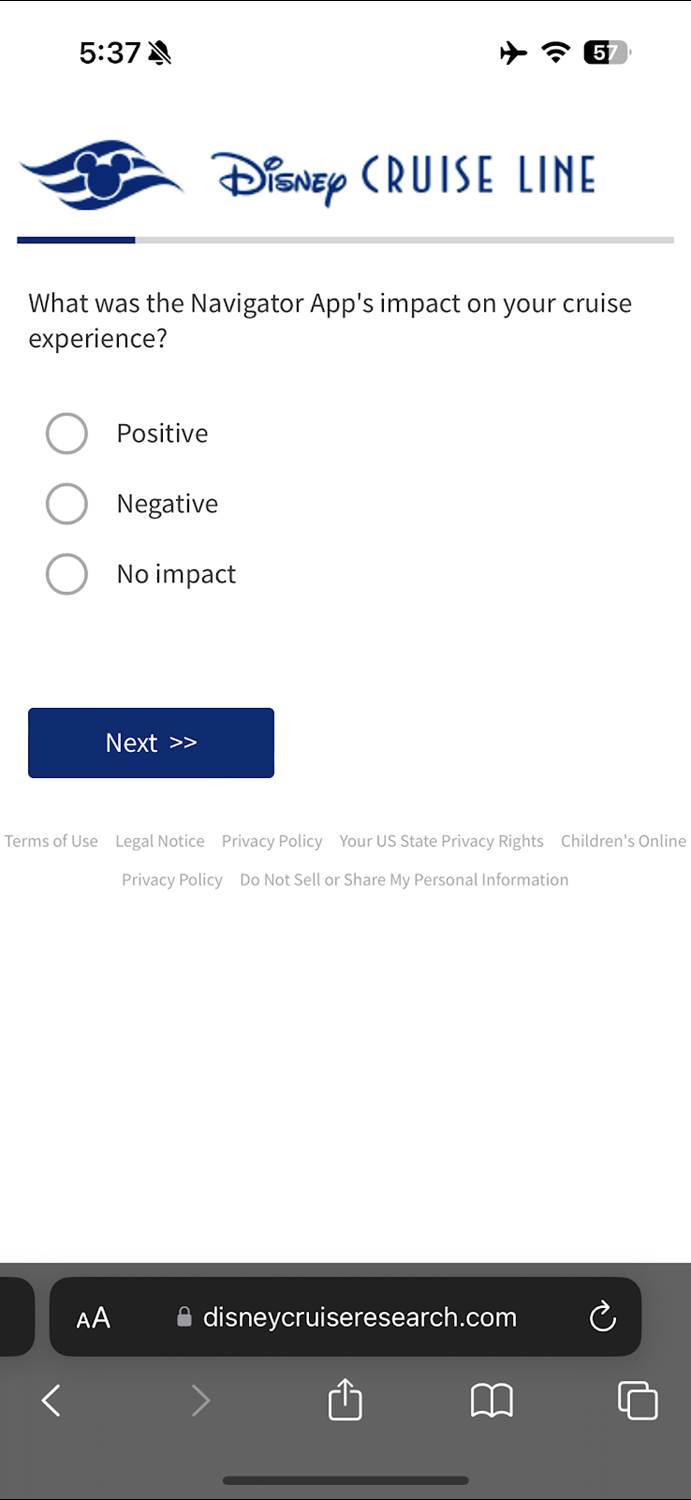Tap the disneycruiseresearch.com address bar
Image resolution: width=691 pixels, height=1500 pixels.
point(360,1317)
